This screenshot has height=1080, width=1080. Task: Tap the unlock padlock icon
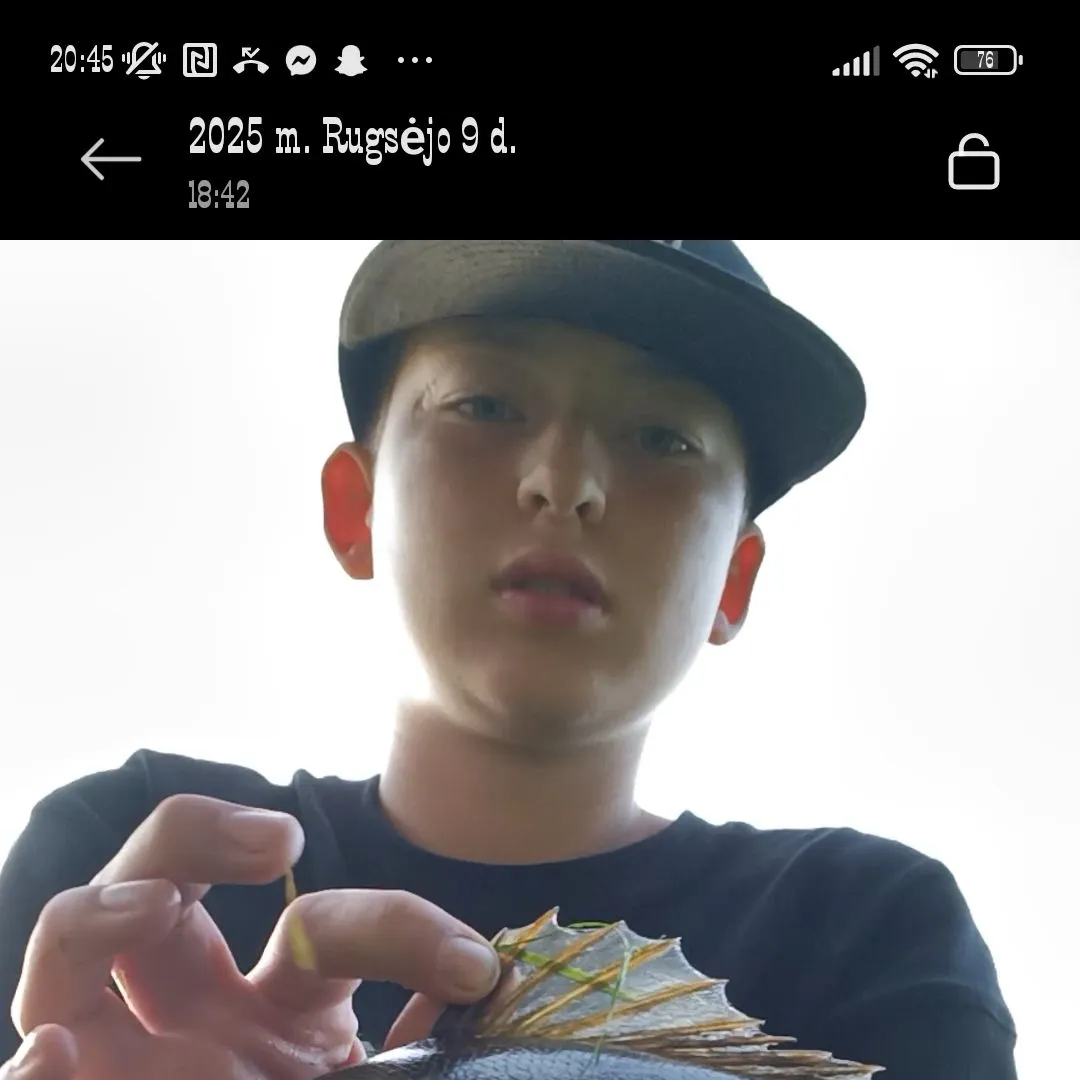pyautogui.click(x=973, y=163)
